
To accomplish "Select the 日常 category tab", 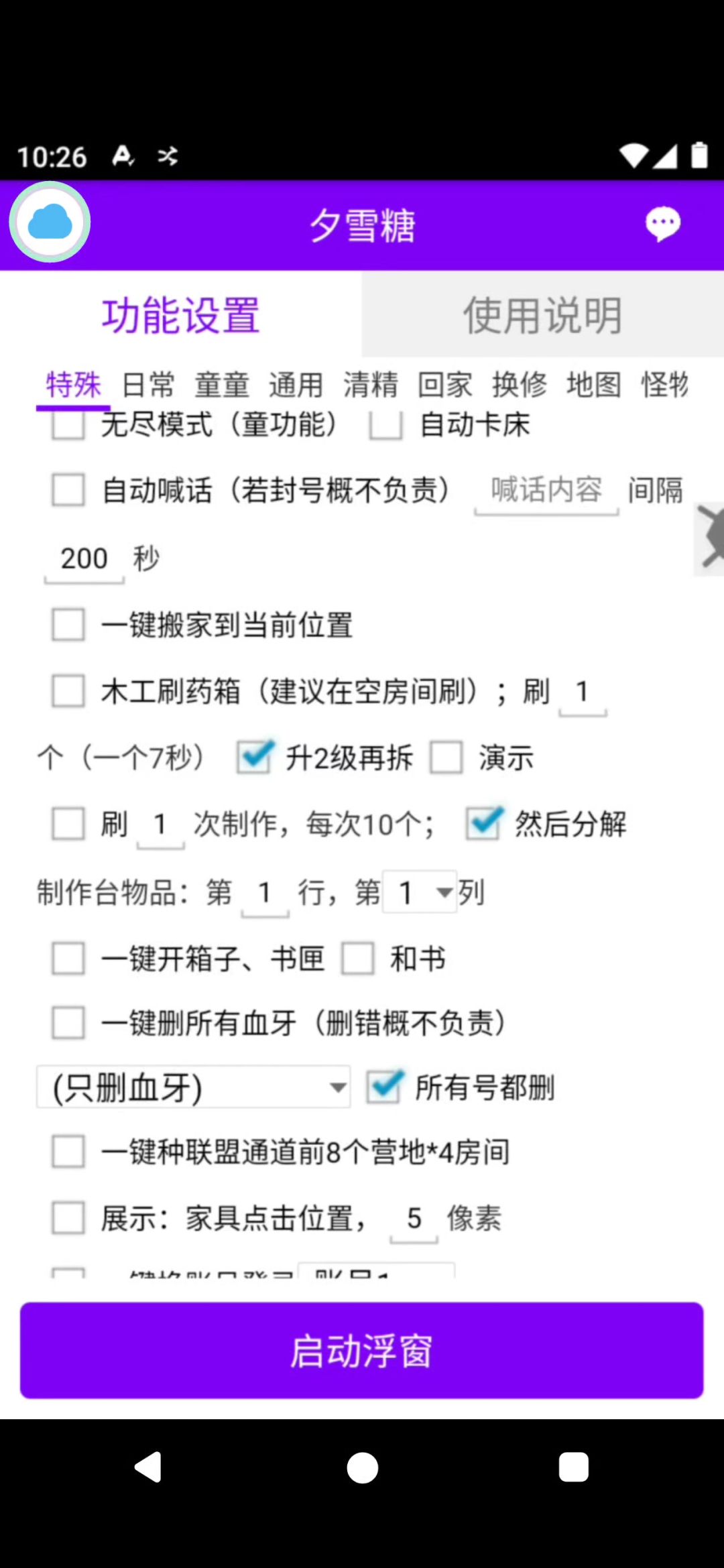I will point(148,385).
